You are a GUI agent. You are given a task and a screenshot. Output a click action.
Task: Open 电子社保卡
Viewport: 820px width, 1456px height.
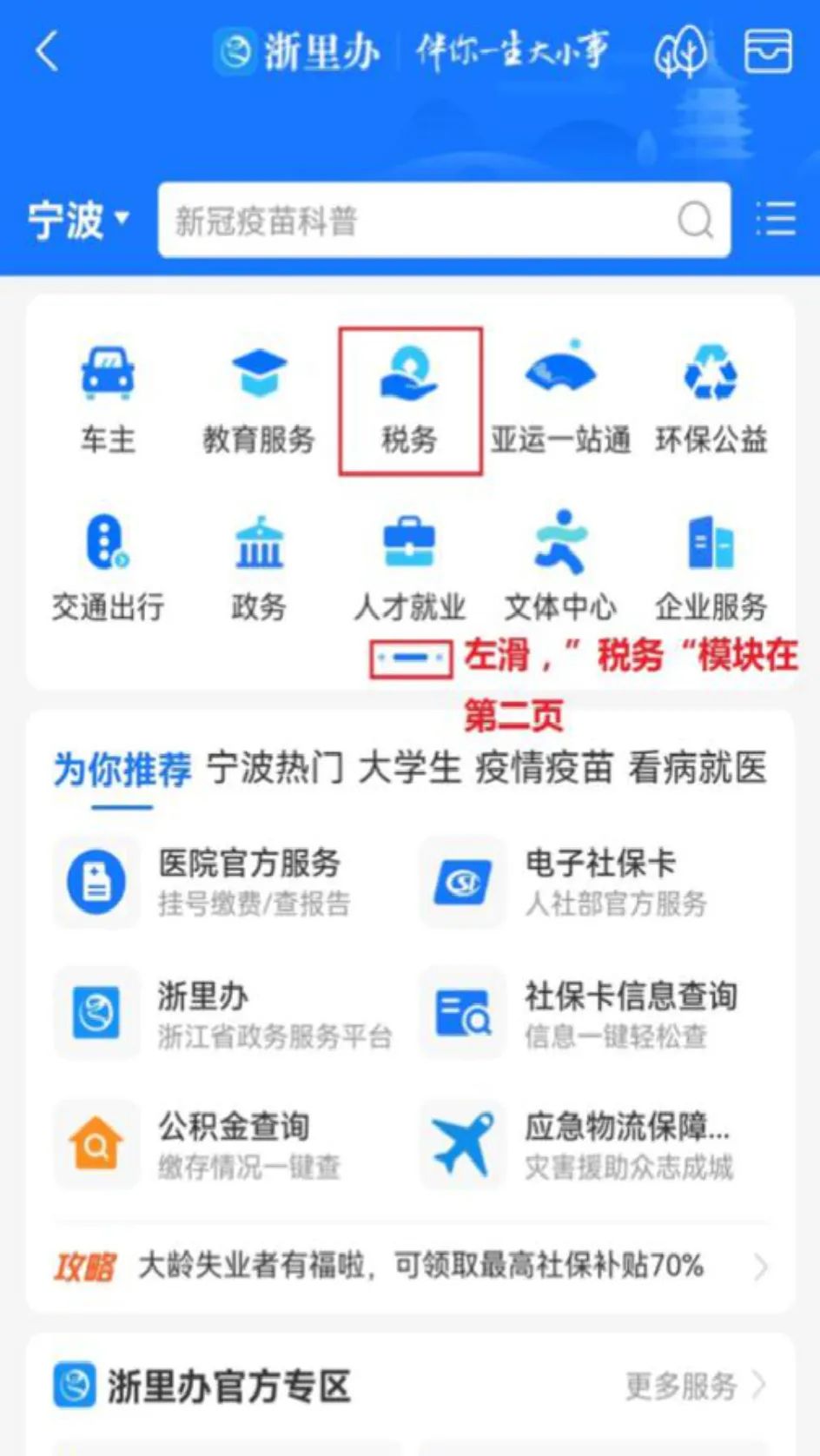click(x=591, y=883)
